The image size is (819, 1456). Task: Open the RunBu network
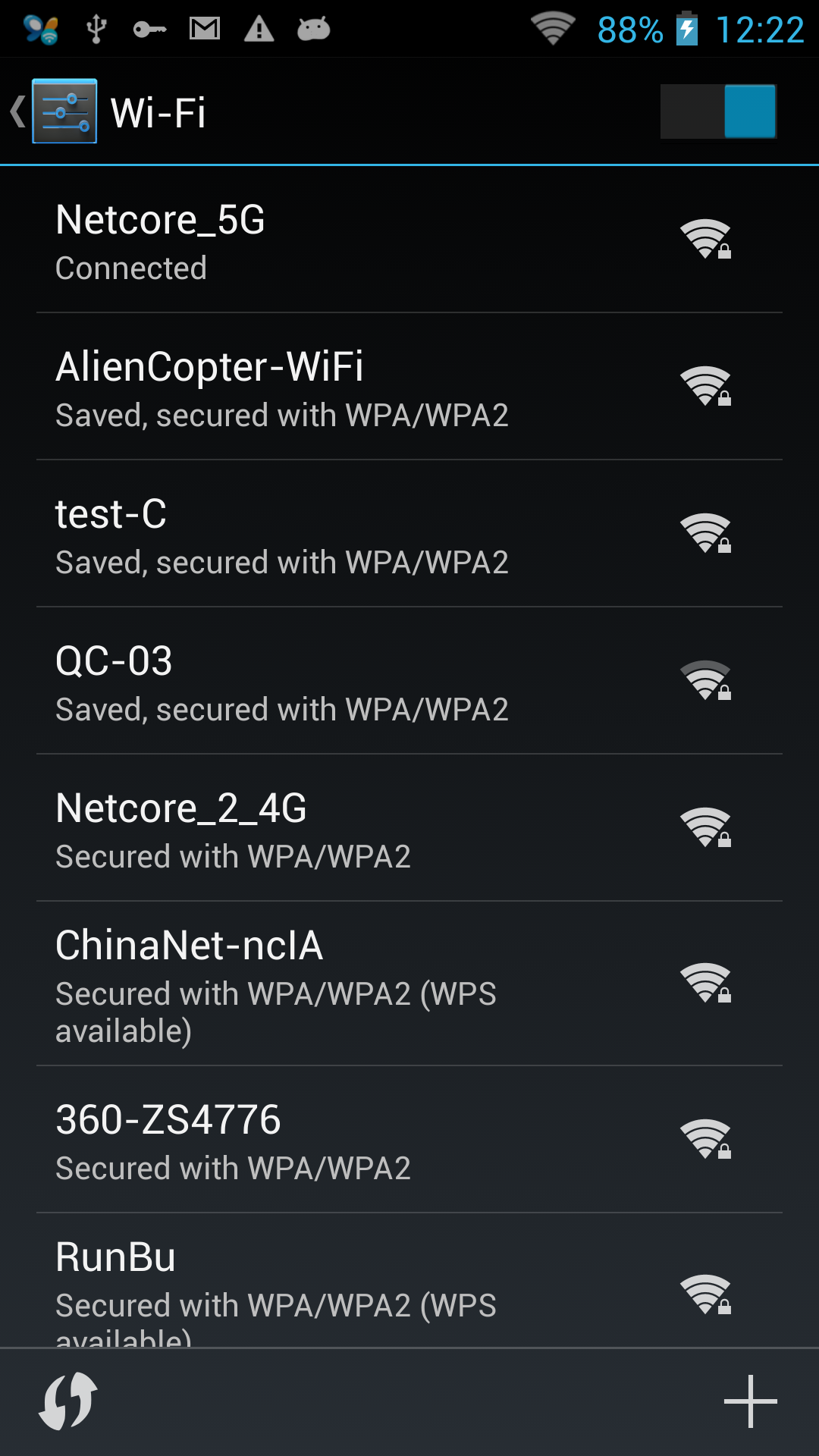(x=409, y=1281)
